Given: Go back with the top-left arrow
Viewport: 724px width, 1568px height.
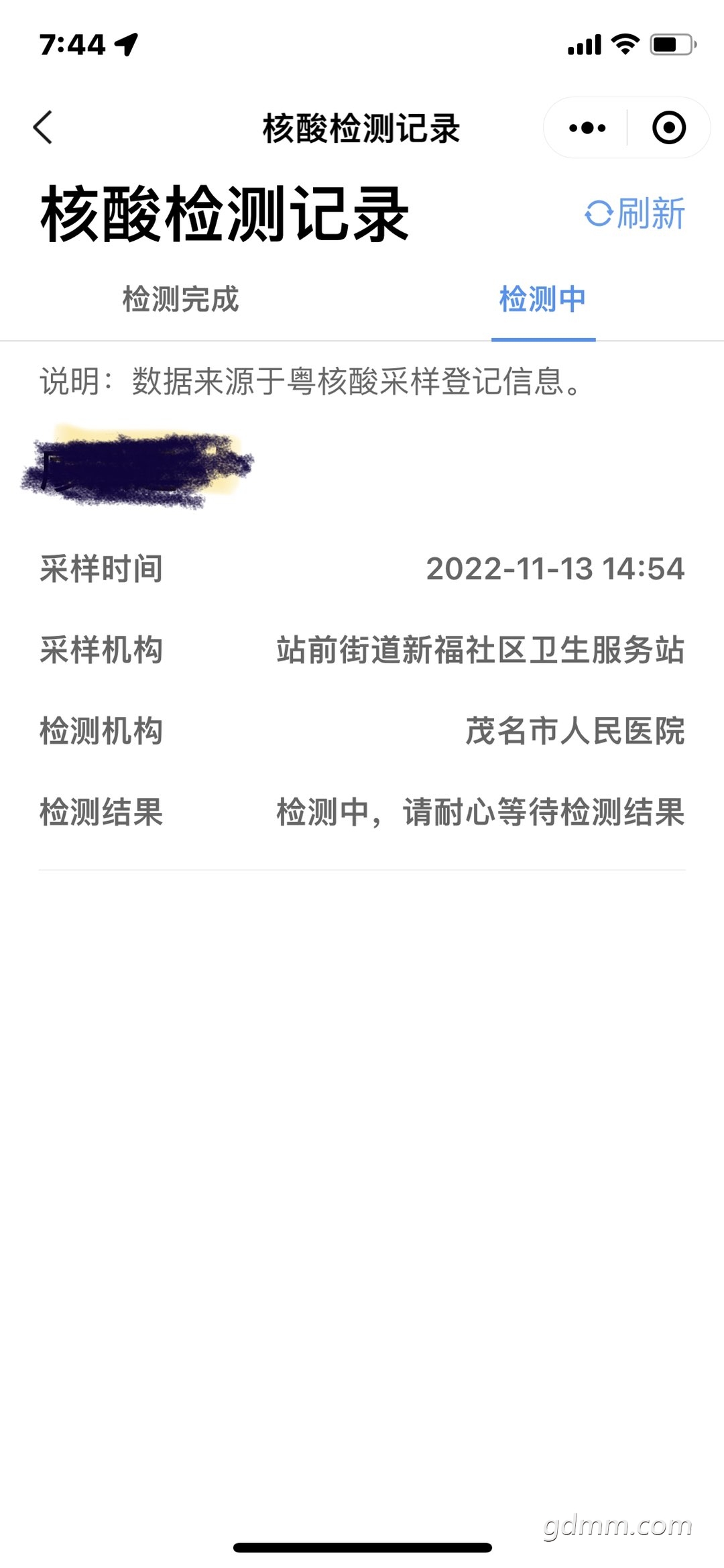Looking at the screenshot, I should coord(43,127).
